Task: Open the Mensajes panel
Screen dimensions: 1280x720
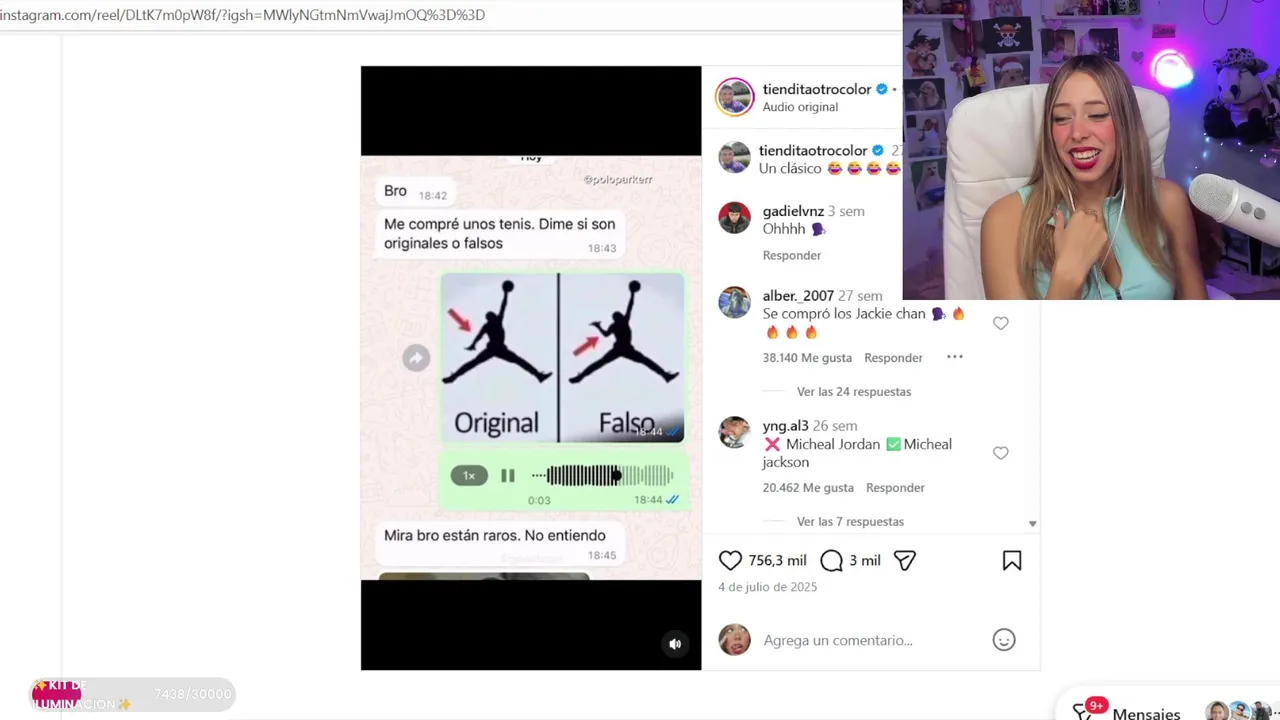Action: pyautogui.click(x=1145, y=713)
